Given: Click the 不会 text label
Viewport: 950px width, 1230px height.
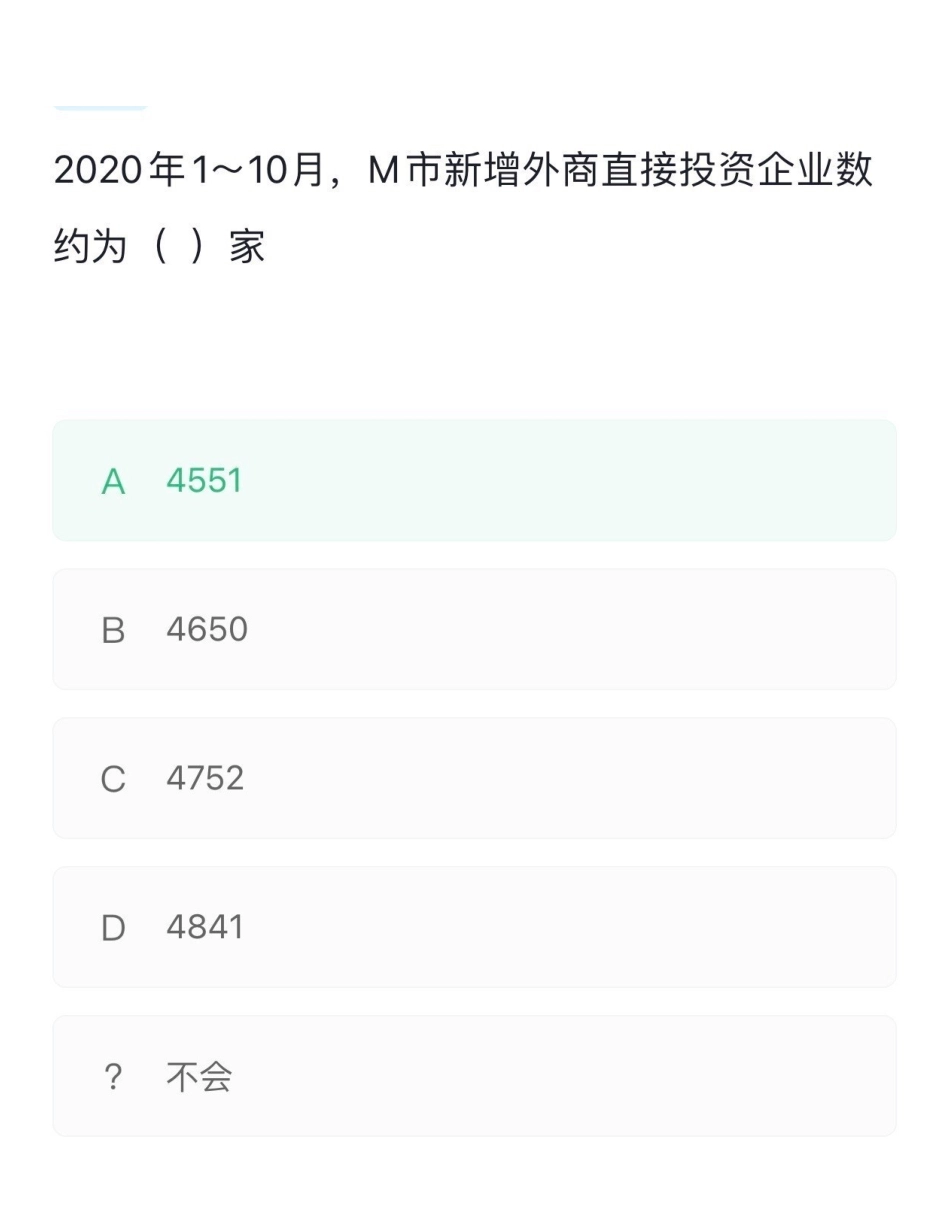Looking at the screenshot, I should [x=199, y=1075].
